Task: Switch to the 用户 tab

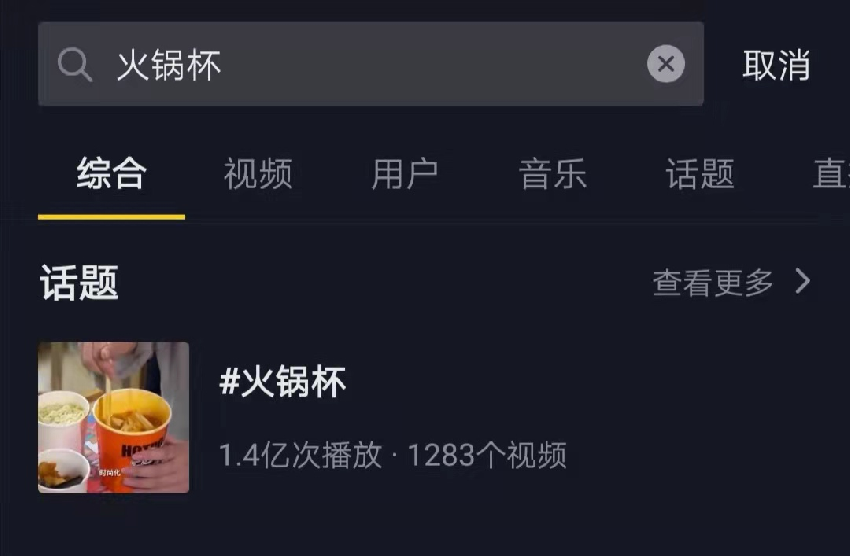Action: pyautogui.click(x=405, y=174)
